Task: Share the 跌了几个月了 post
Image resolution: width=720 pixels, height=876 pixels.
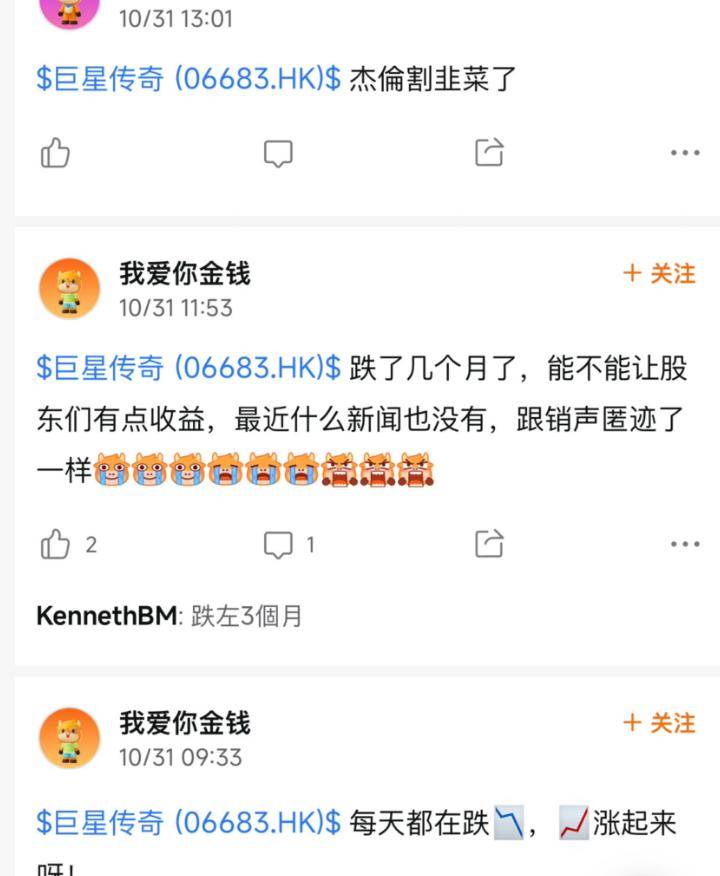Action: (488, 545)
